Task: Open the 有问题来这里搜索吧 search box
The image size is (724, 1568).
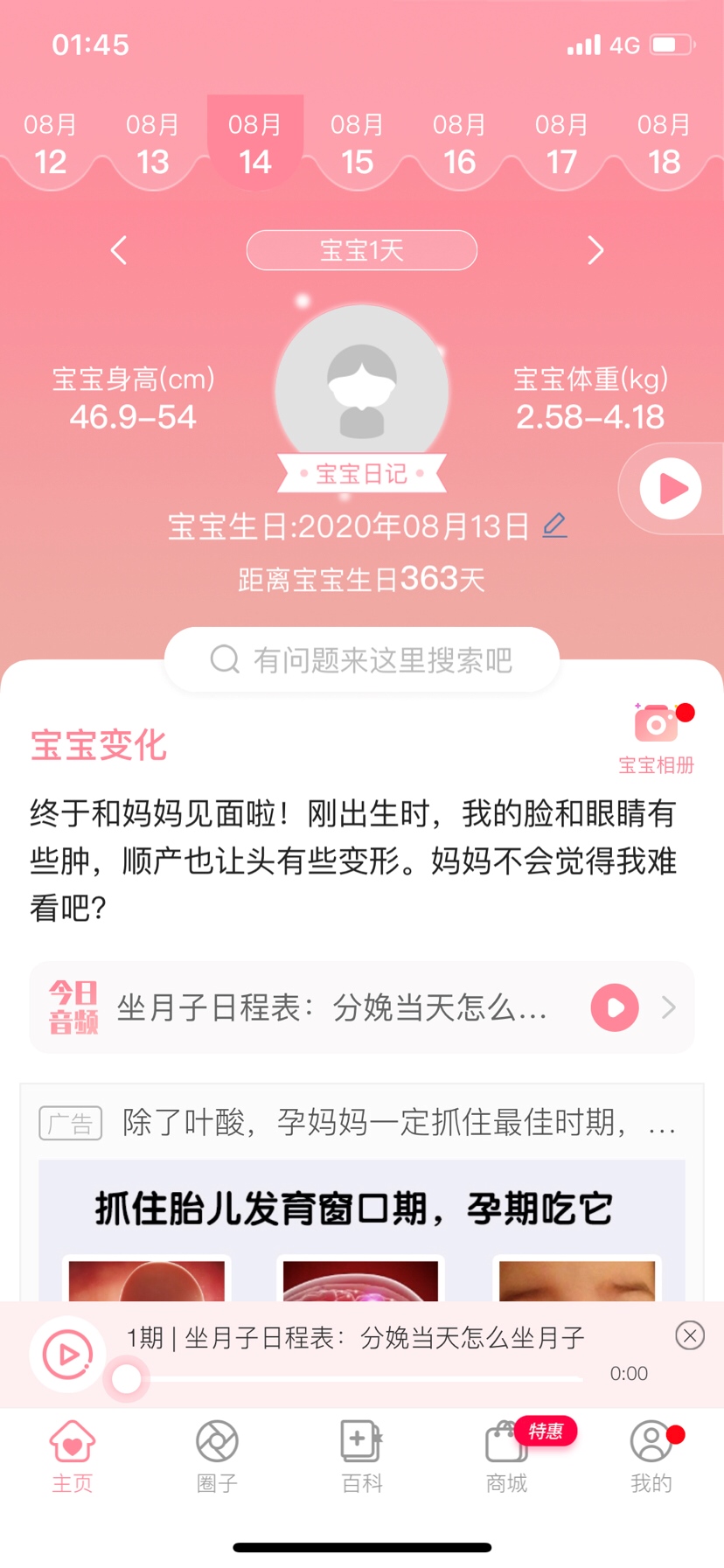Action: click(x=361, y=659)
